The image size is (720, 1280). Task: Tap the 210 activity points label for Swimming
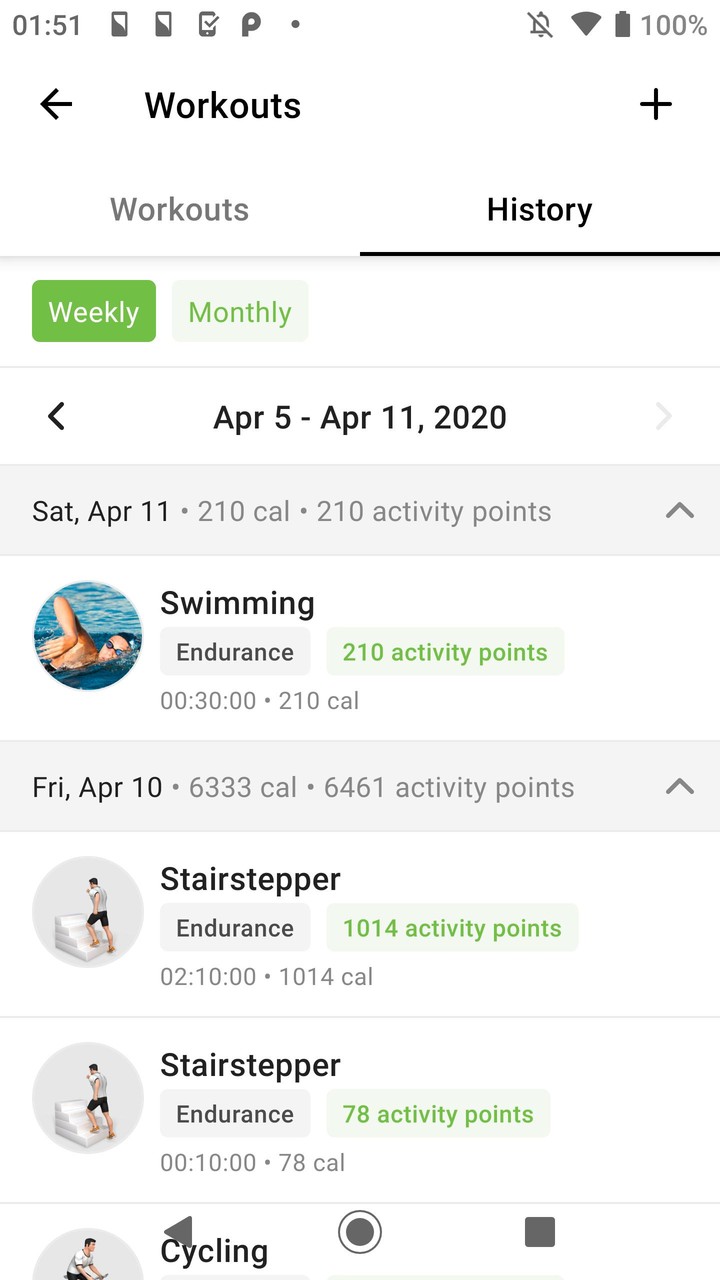point(445,651)
